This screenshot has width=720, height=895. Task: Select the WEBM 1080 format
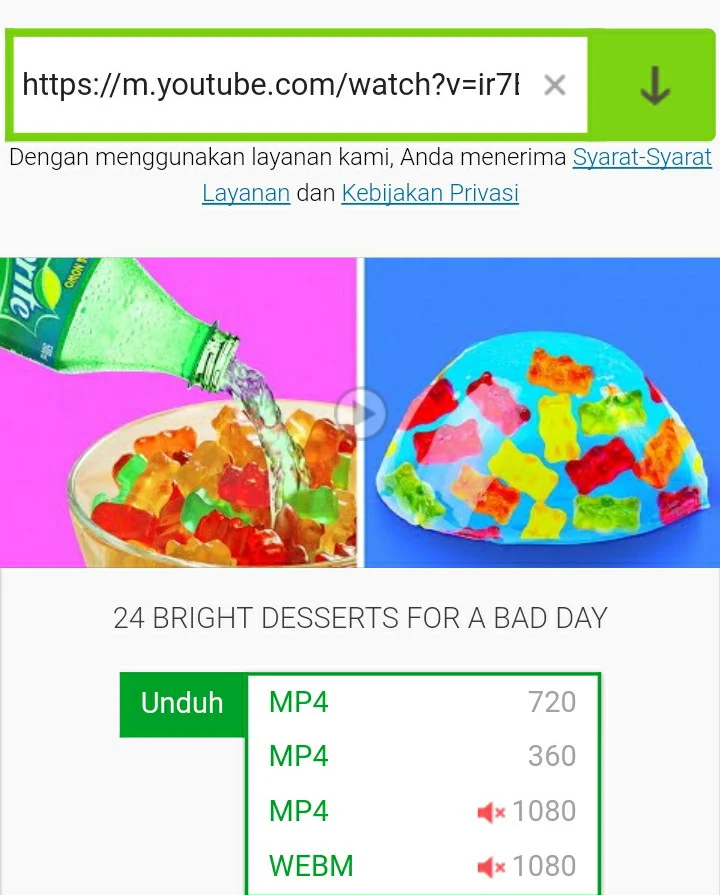(422, 865)
